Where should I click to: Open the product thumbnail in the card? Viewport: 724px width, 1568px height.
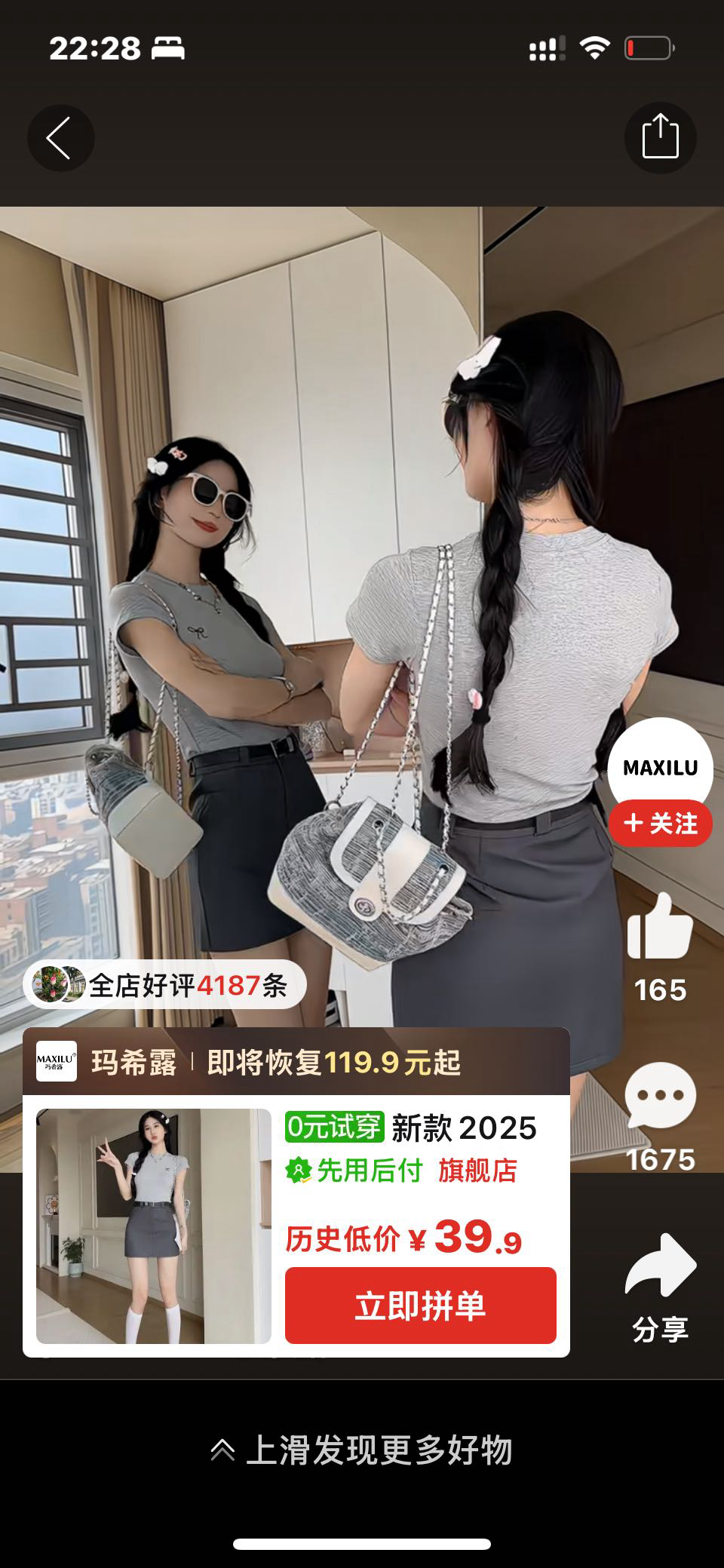154,1226
